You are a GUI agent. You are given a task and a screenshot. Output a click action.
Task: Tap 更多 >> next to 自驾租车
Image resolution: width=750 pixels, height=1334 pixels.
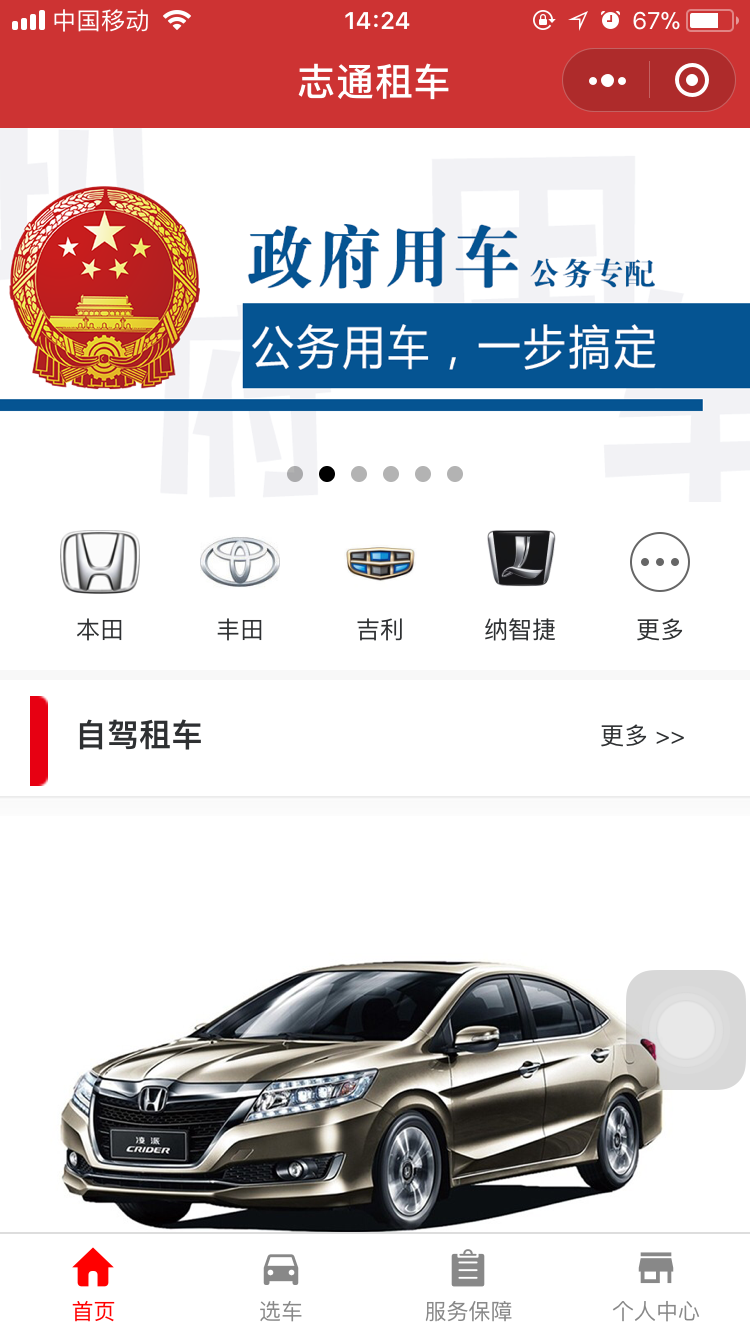[x=642, y=737]
